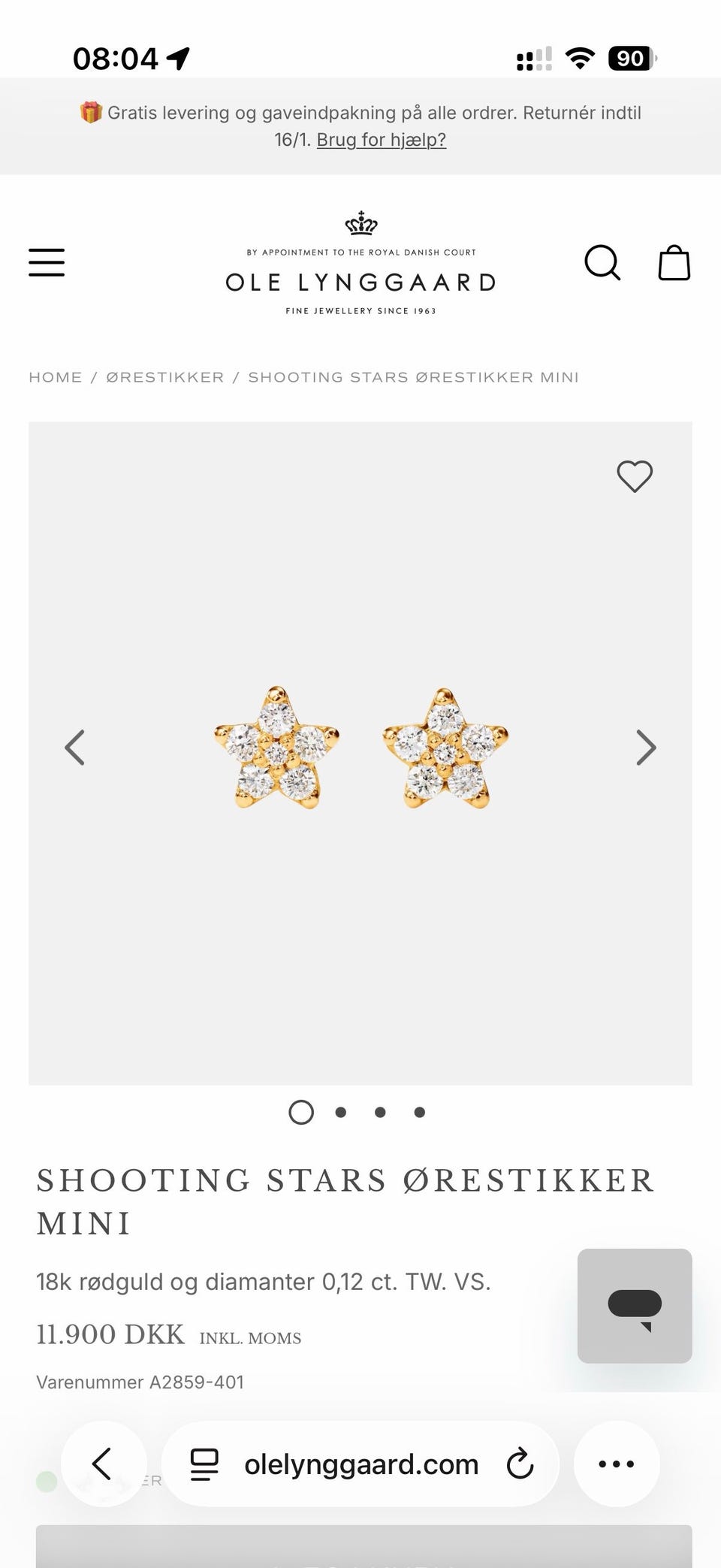Add earrings to wishlist heart

click(x=635, y=476)
